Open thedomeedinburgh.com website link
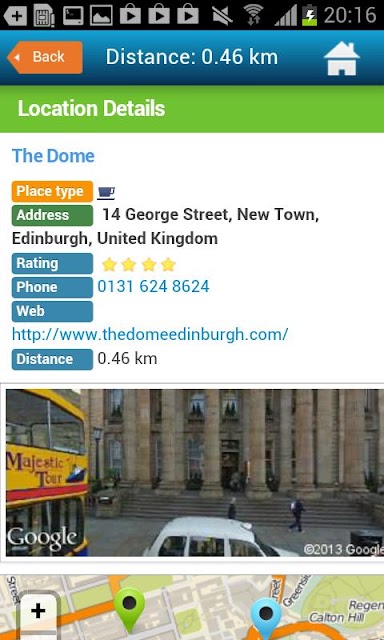Viewport: 384px width, 640px height. 150,335
